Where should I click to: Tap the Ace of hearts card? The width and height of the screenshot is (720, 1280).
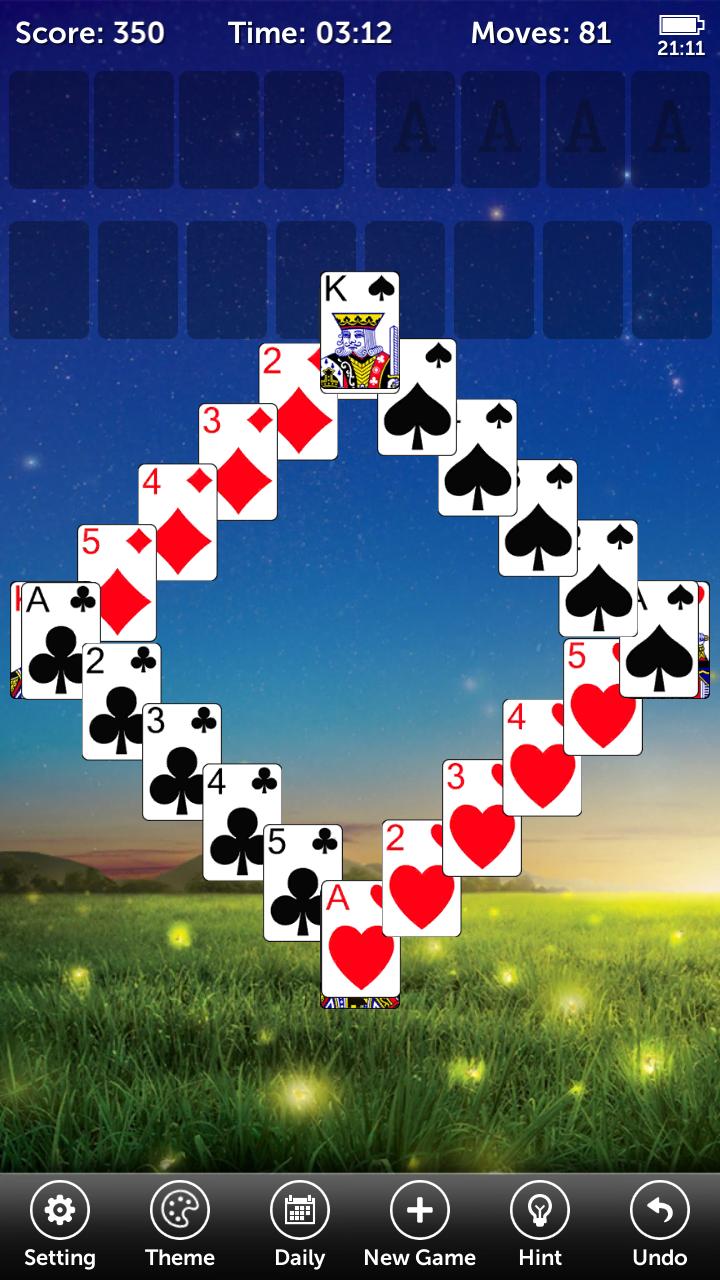[360, 945]
